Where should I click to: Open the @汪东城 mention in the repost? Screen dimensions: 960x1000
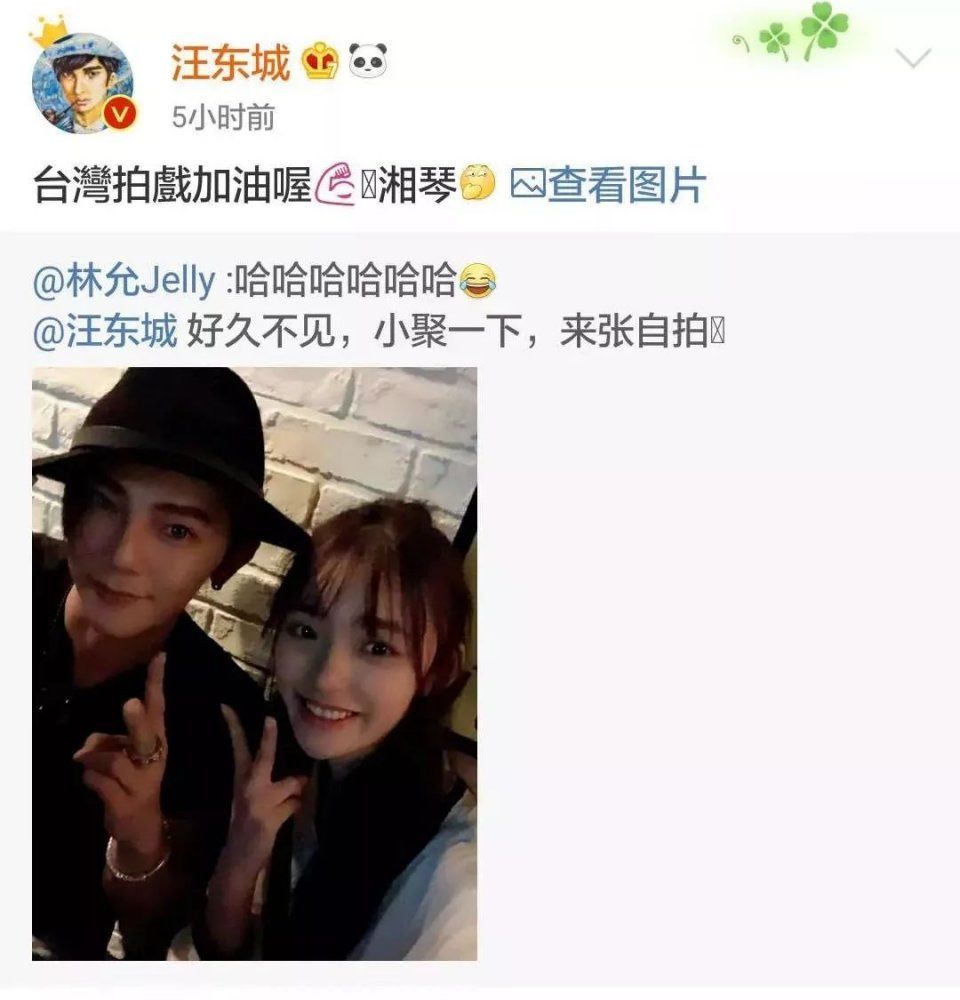coord(105,332)
